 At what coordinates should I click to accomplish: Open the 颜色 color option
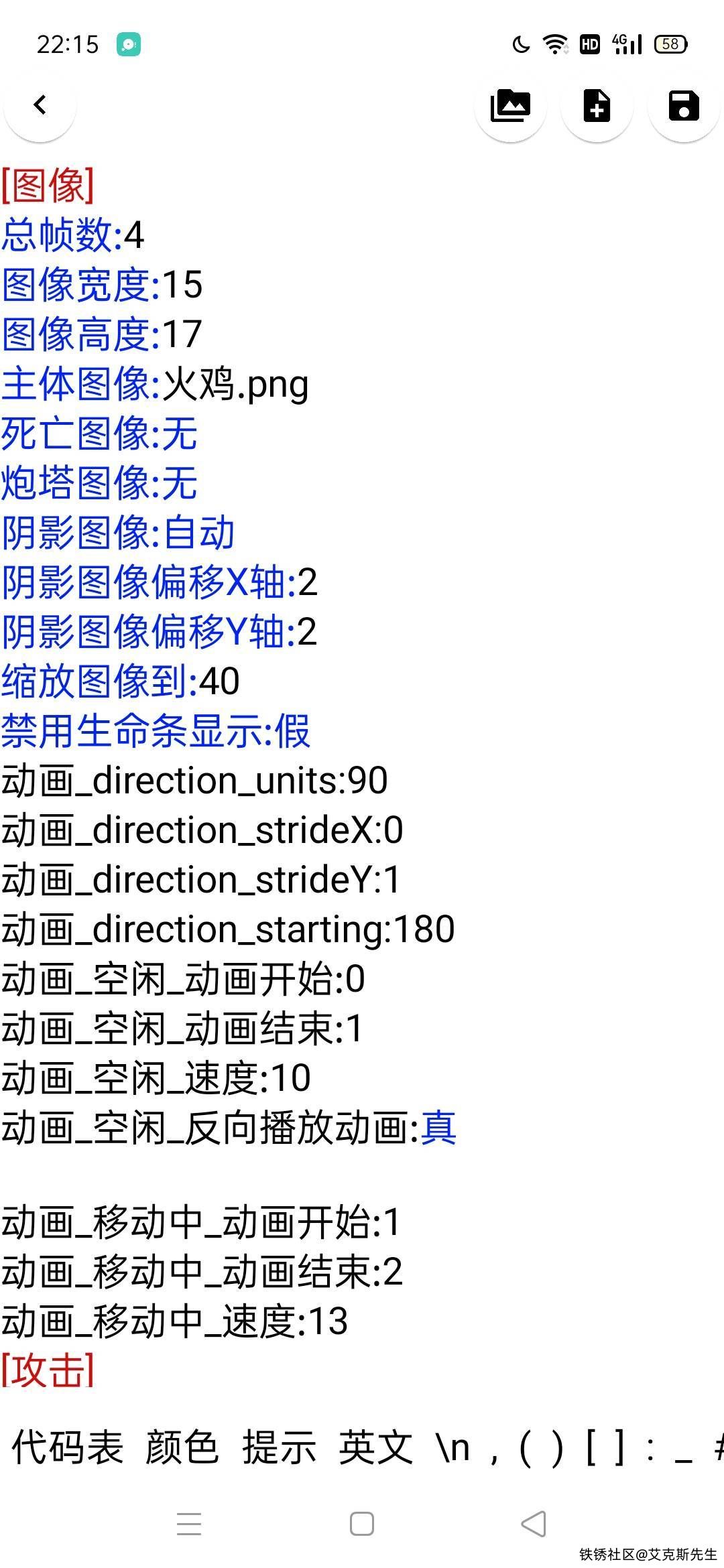point(182,1448)
